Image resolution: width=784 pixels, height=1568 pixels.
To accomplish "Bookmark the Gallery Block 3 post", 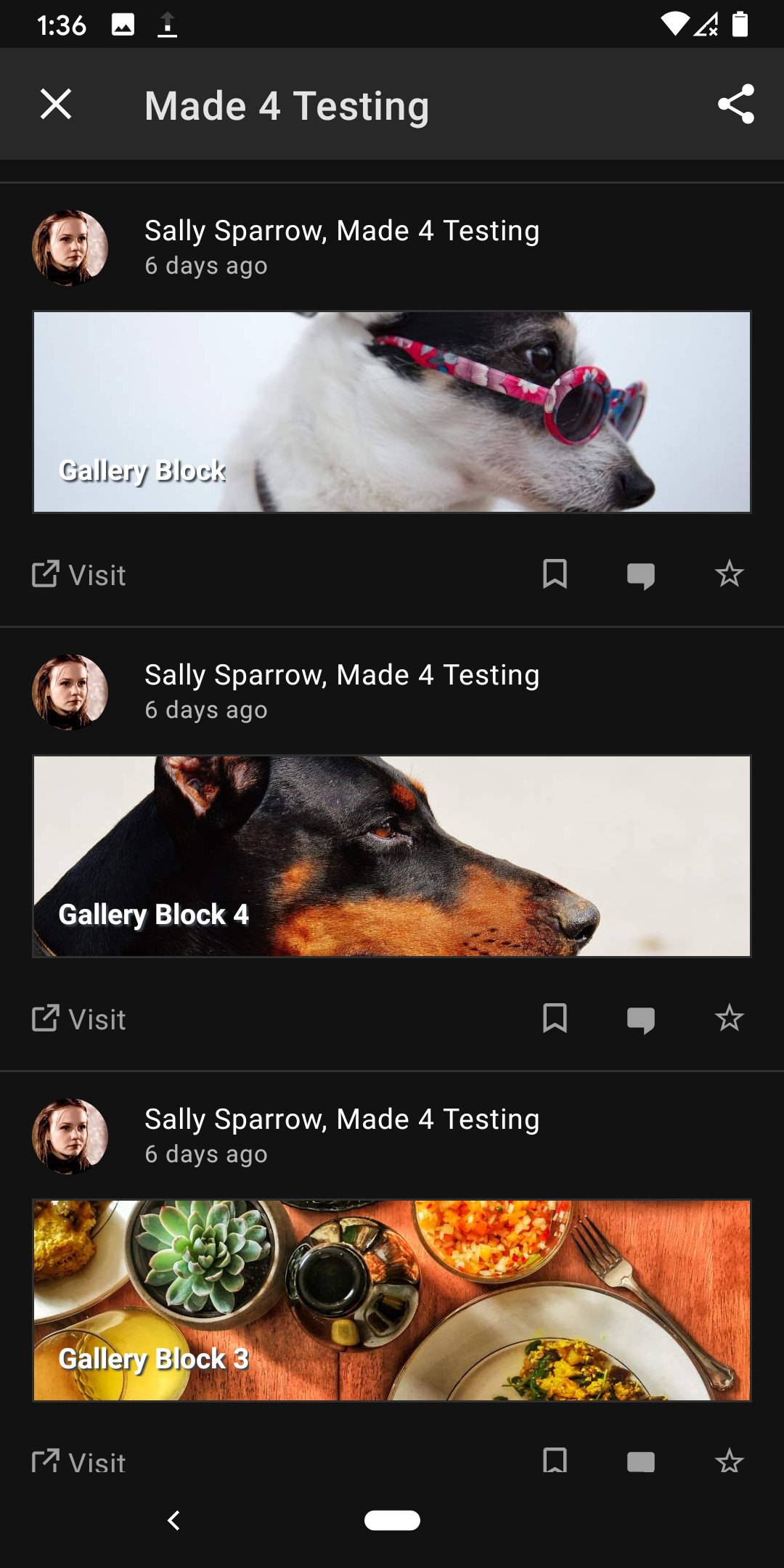I will [555, 1461].
